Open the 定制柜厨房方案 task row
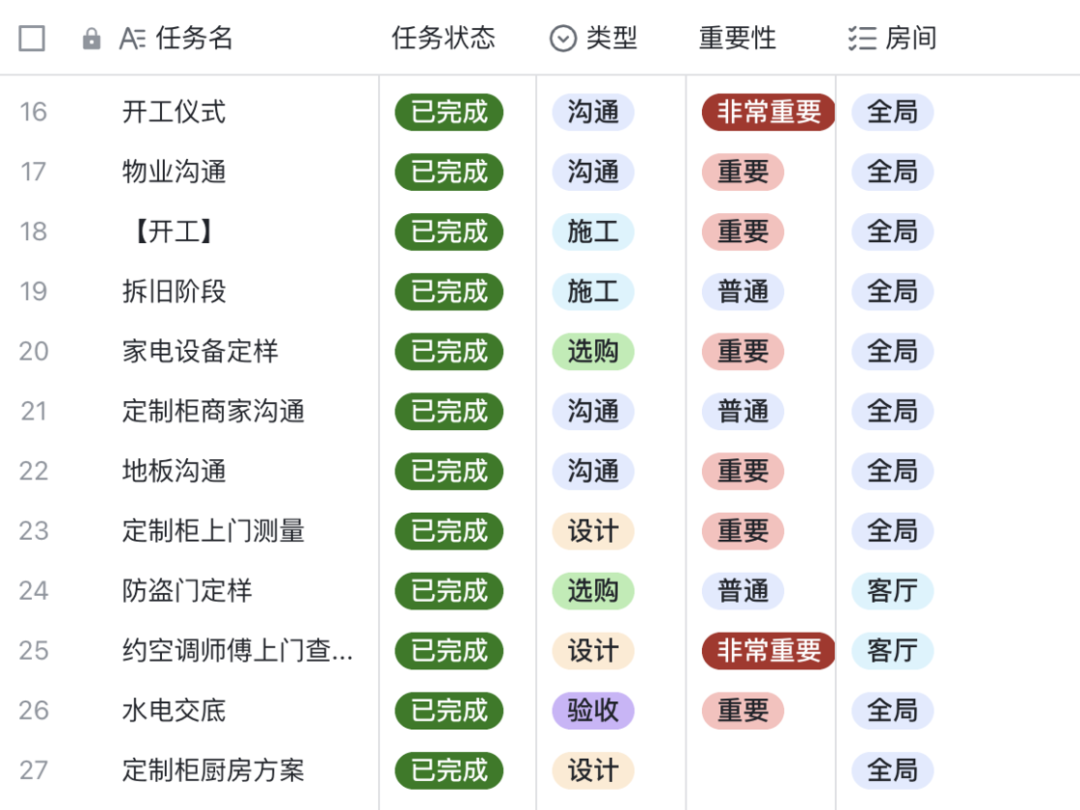 click(213, 771)
